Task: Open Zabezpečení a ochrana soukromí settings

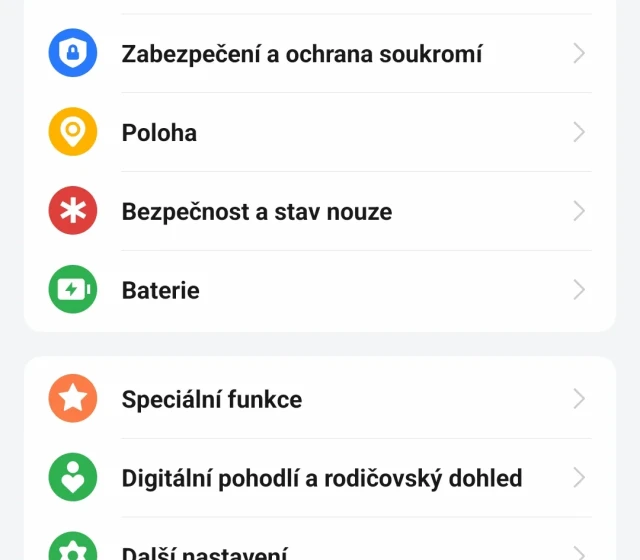Action: [301, 54]
